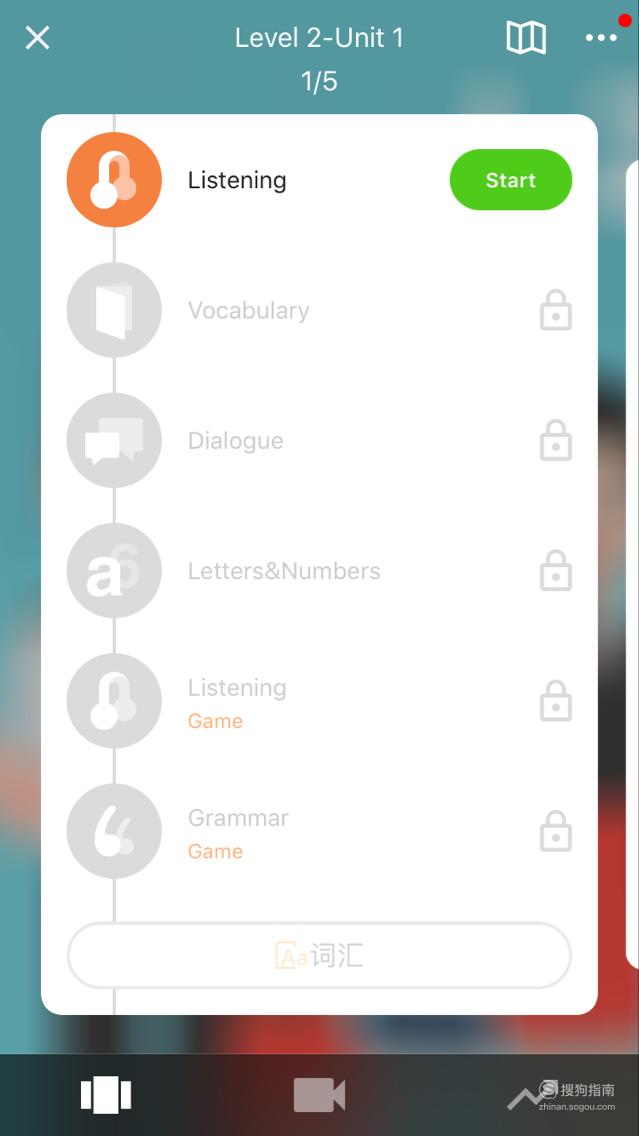Start the Listening lesson
Image resolution: width=639 pixels, height=1136 pixels.
tap(511, 180)
